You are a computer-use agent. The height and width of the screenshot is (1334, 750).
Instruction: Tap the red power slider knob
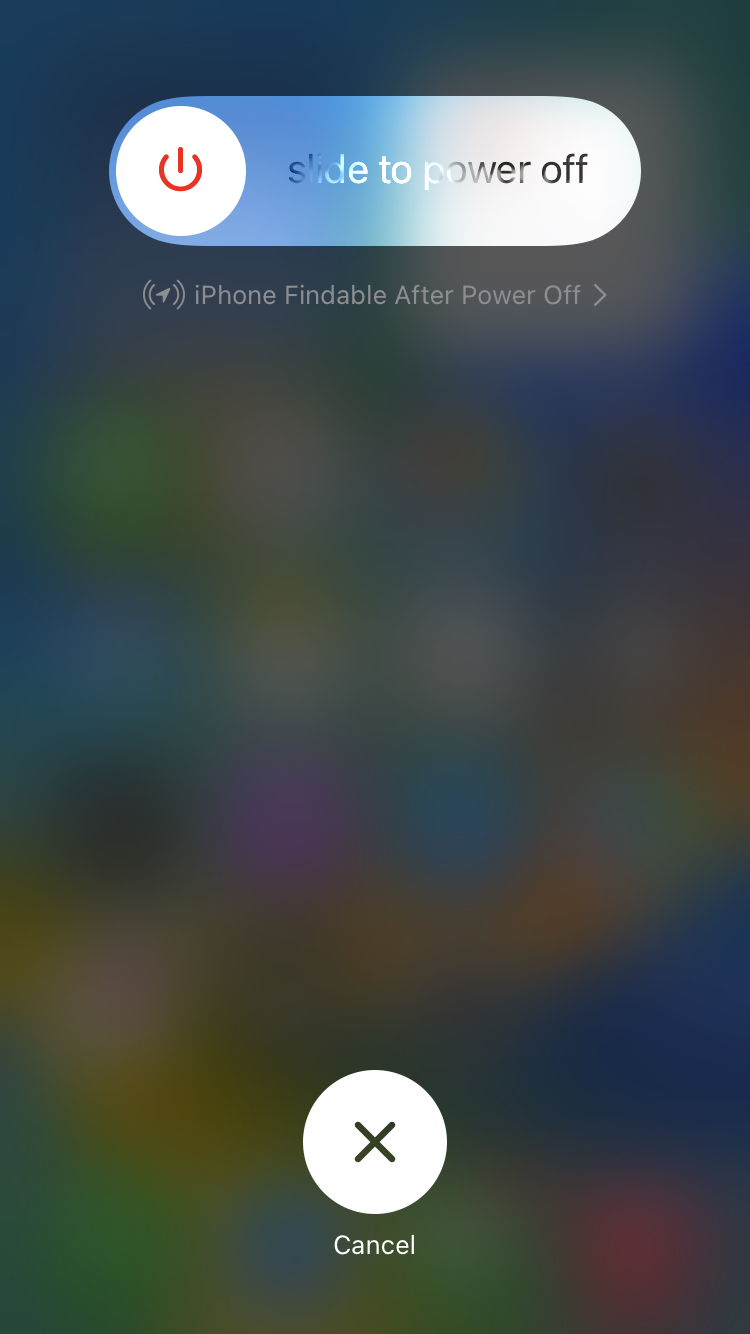tap(181, 171)
